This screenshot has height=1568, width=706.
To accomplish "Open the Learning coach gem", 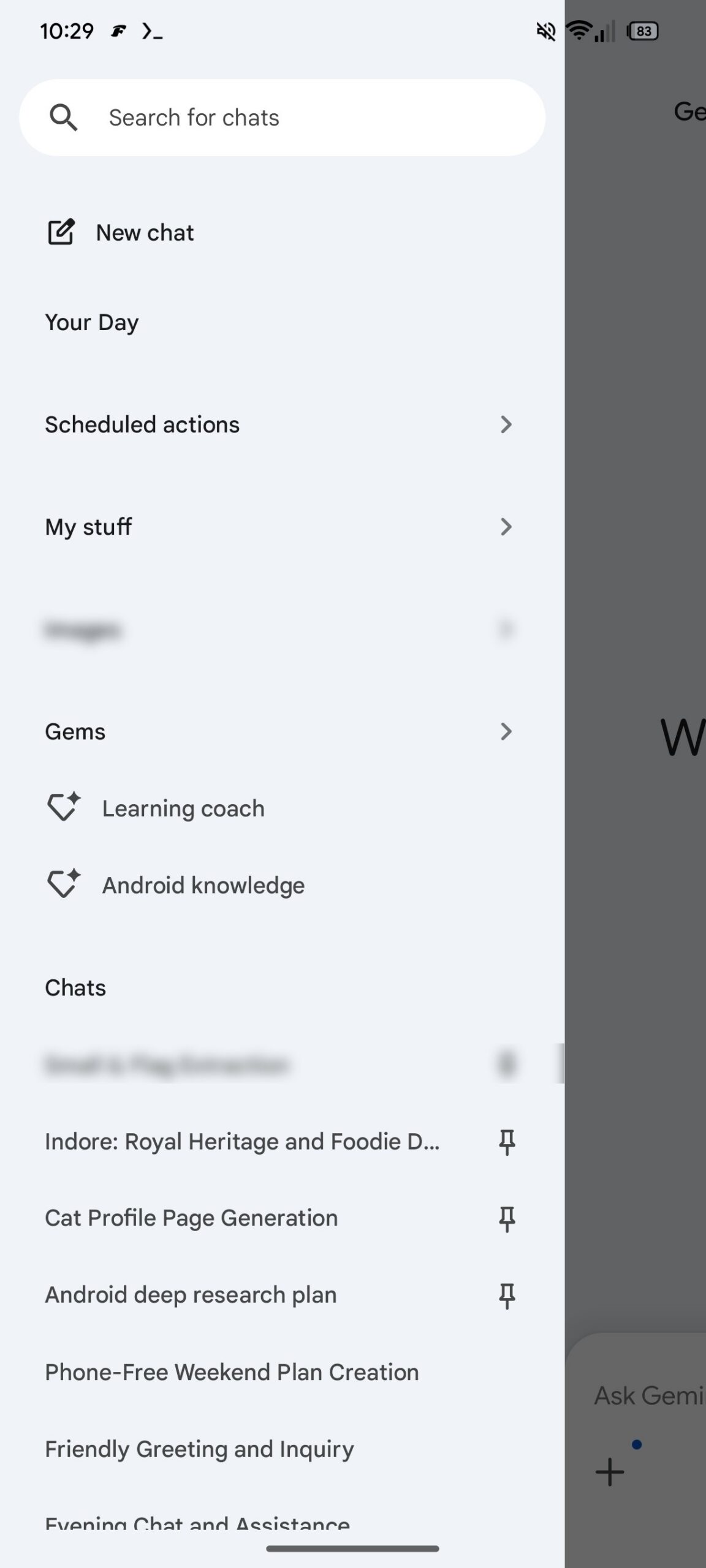I will [x=183, y=809].
